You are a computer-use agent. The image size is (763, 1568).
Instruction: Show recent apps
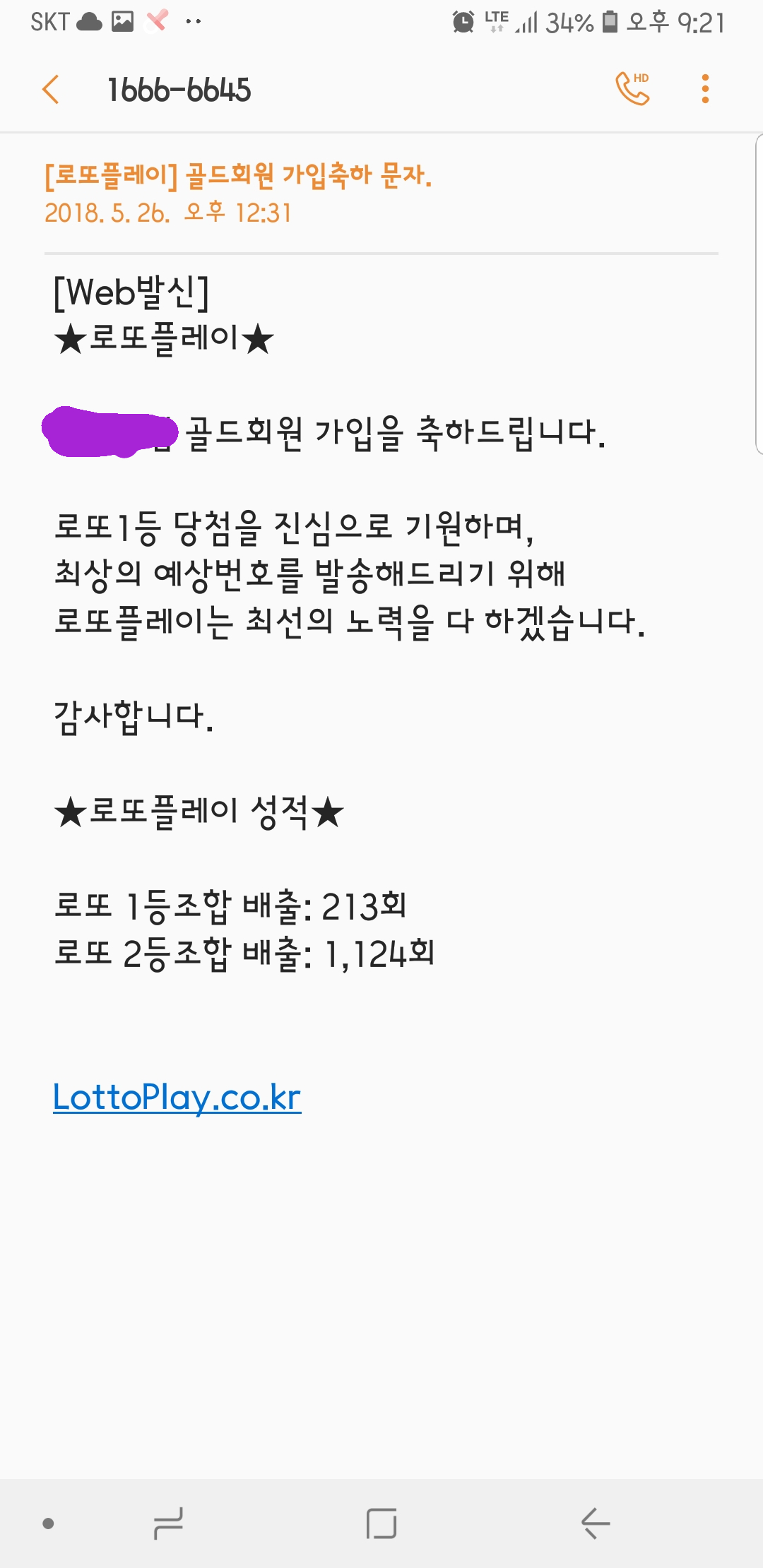[168, 1523]
